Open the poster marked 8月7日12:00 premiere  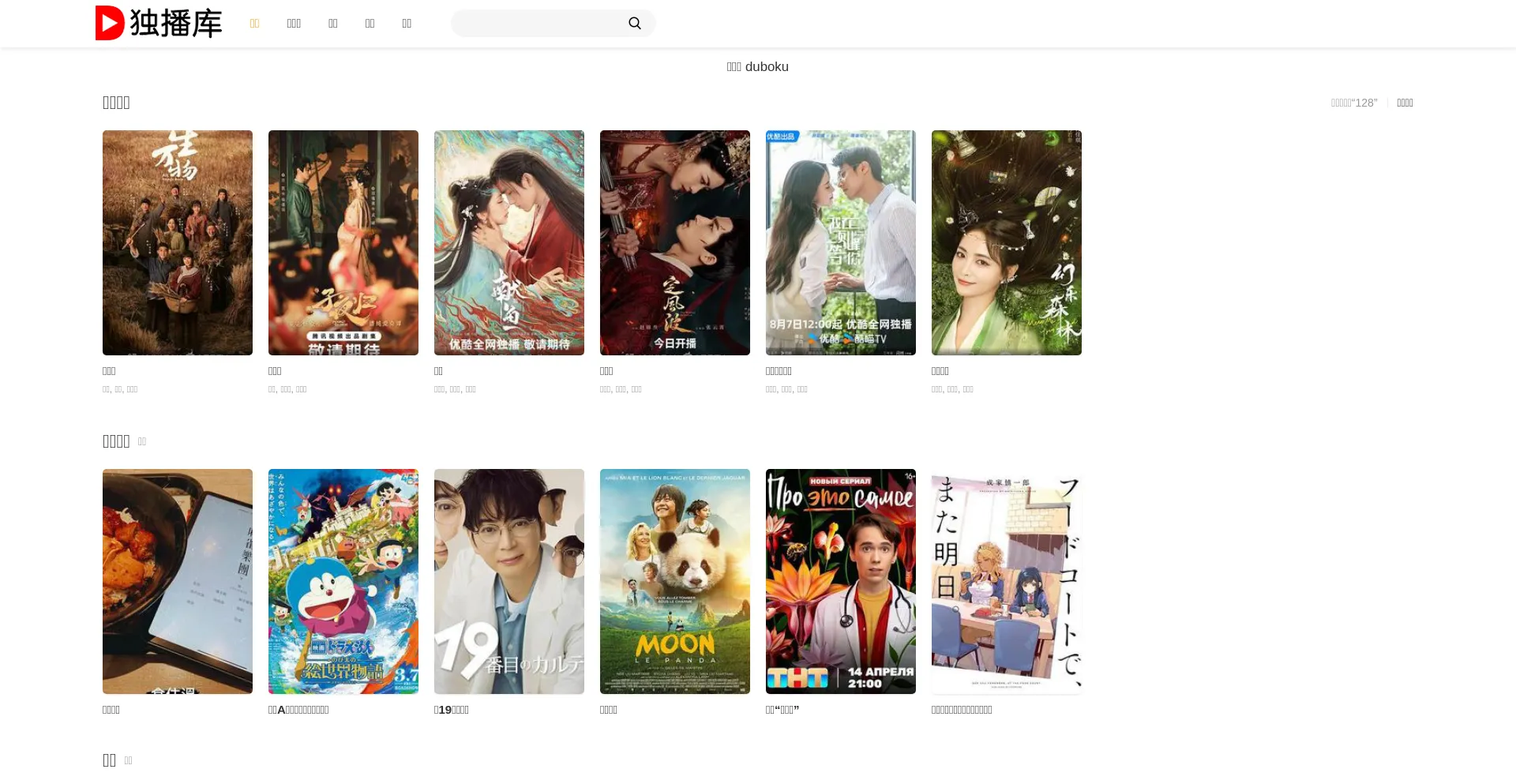coord(841,242)
